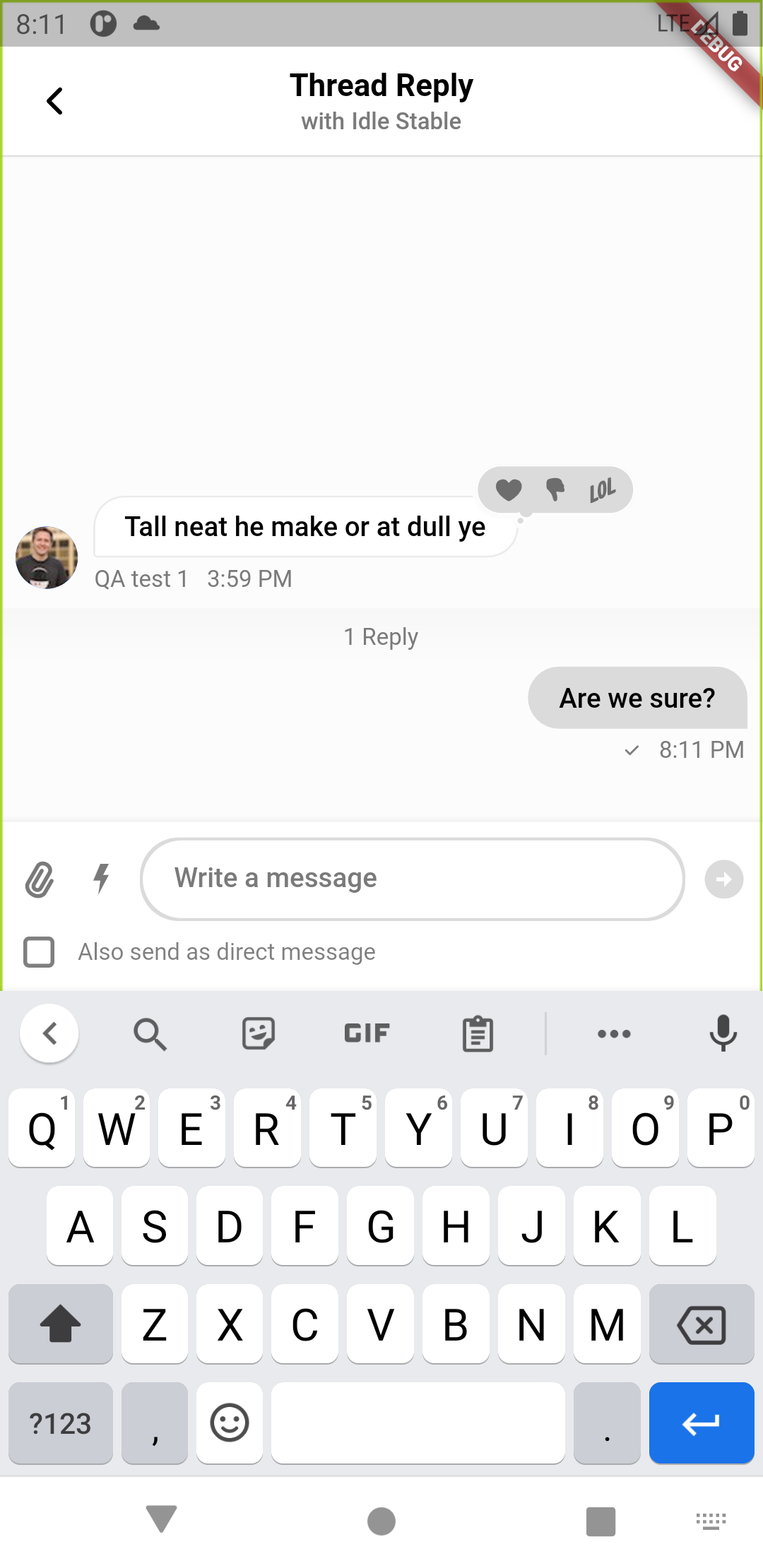This screenshot has height=1568, width=763.
Task: Start voice typing with the microphone
Action: point(723,1033)
